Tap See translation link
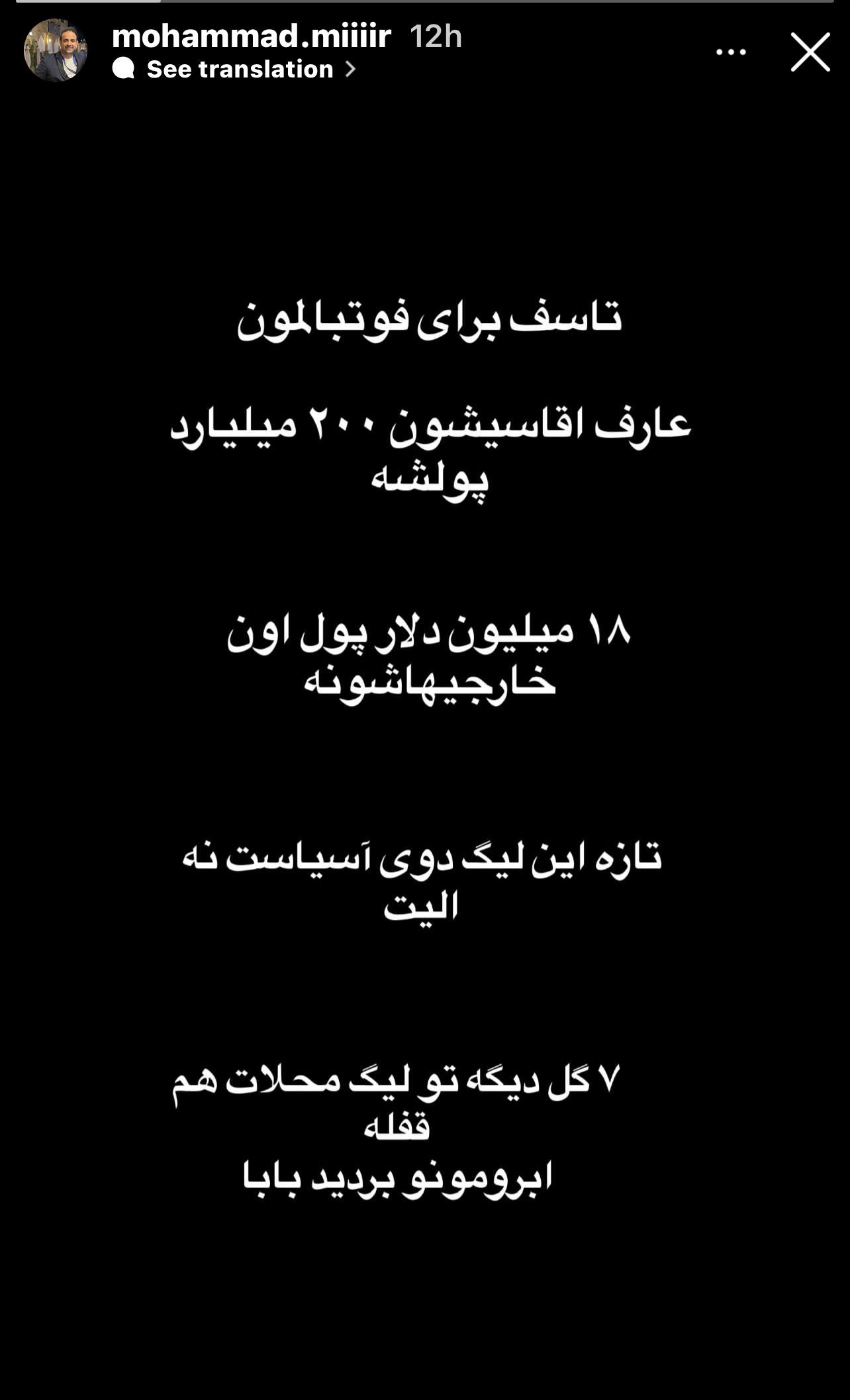Image resolution: width=850 pixels, height=1400 pixels. coord(240,69)
